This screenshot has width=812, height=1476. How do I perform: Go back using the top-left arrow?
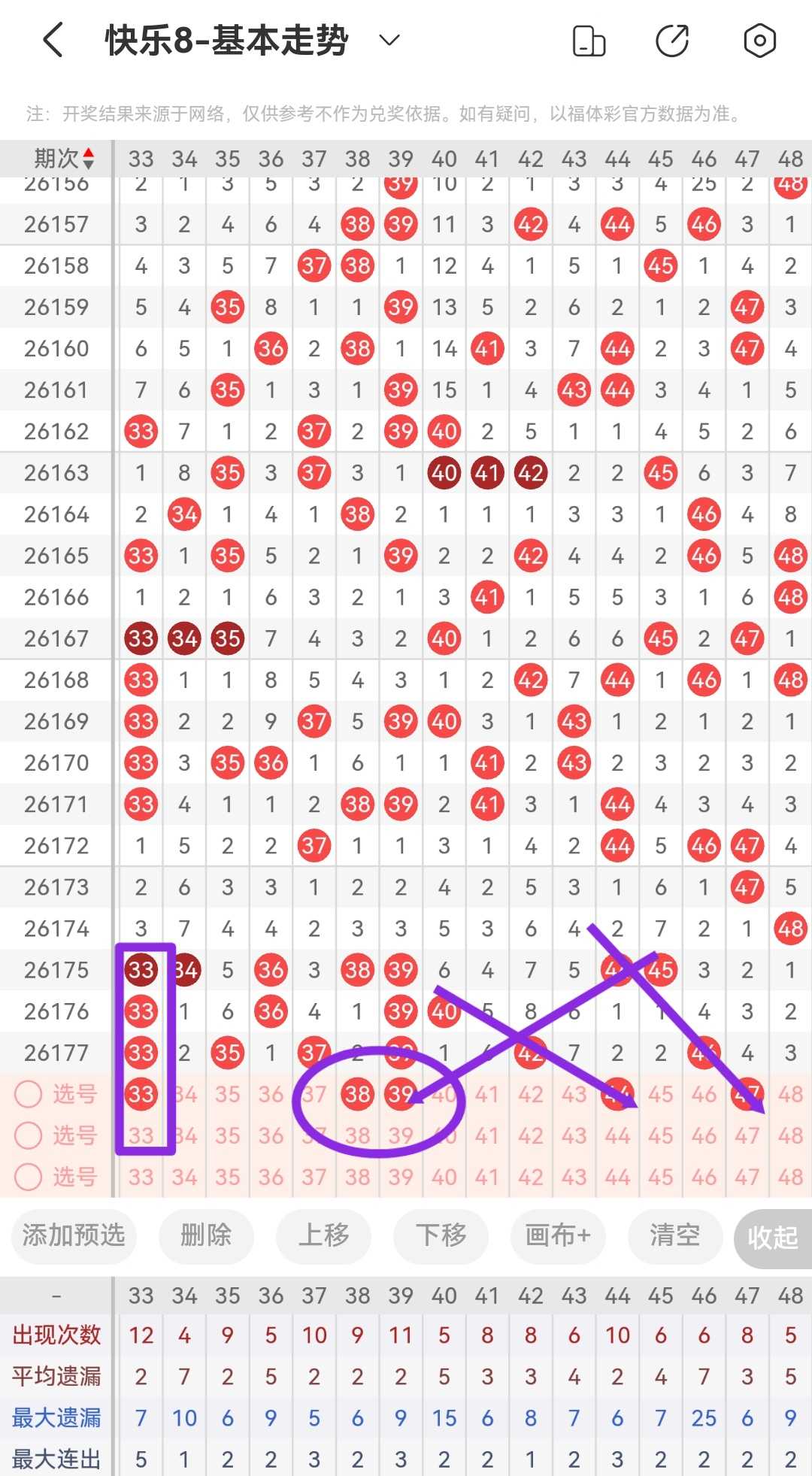[x=53, y=40]
